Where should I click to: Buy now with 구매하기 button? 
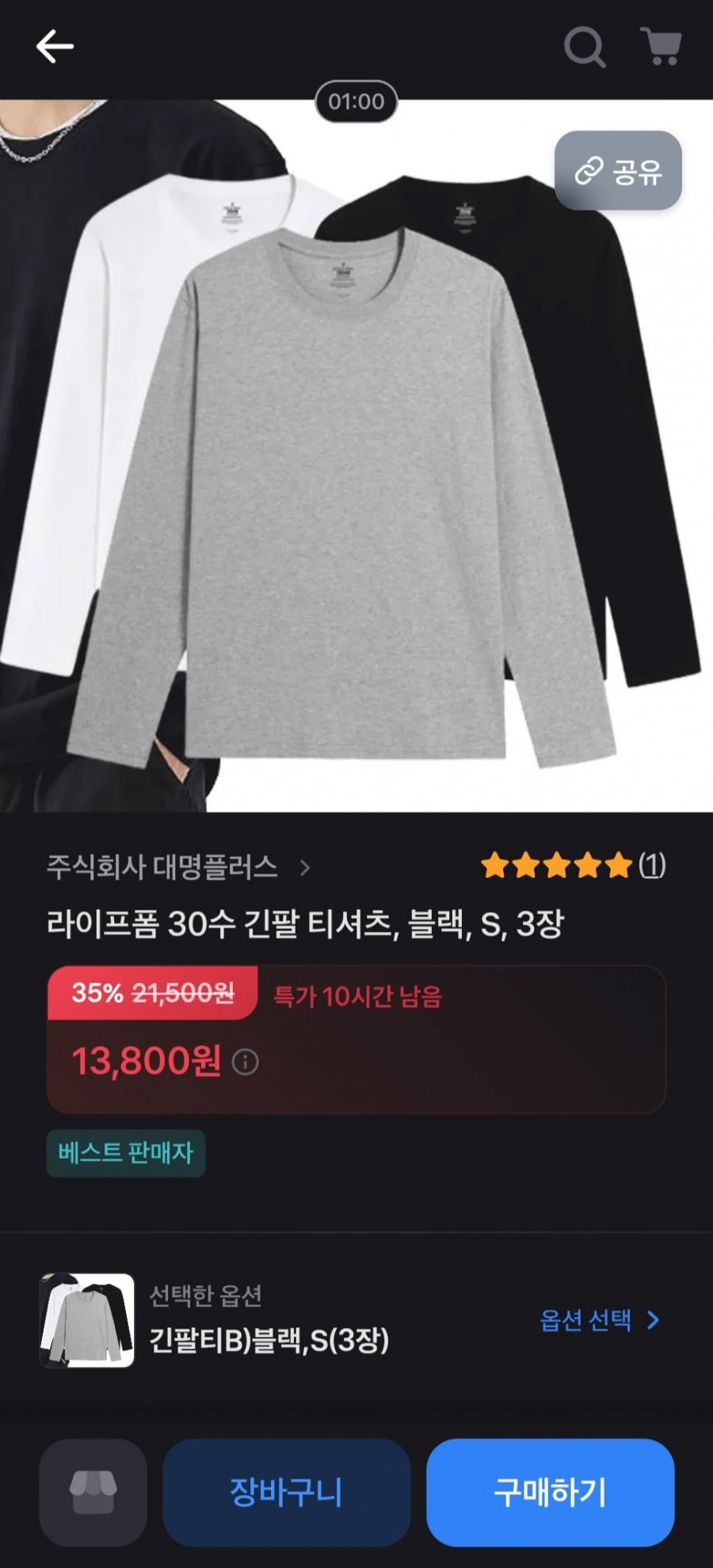550,1493
